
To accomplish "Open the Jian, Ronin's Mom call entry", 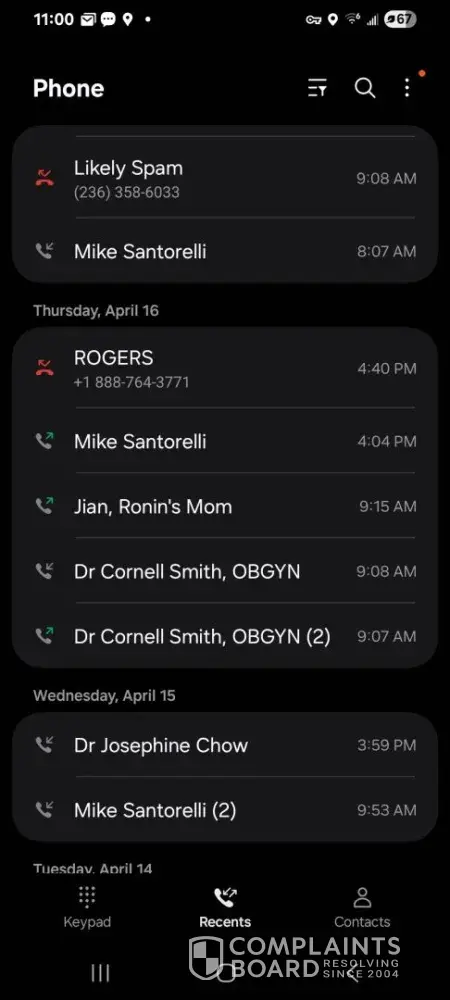I will click(x=225, y=506).
